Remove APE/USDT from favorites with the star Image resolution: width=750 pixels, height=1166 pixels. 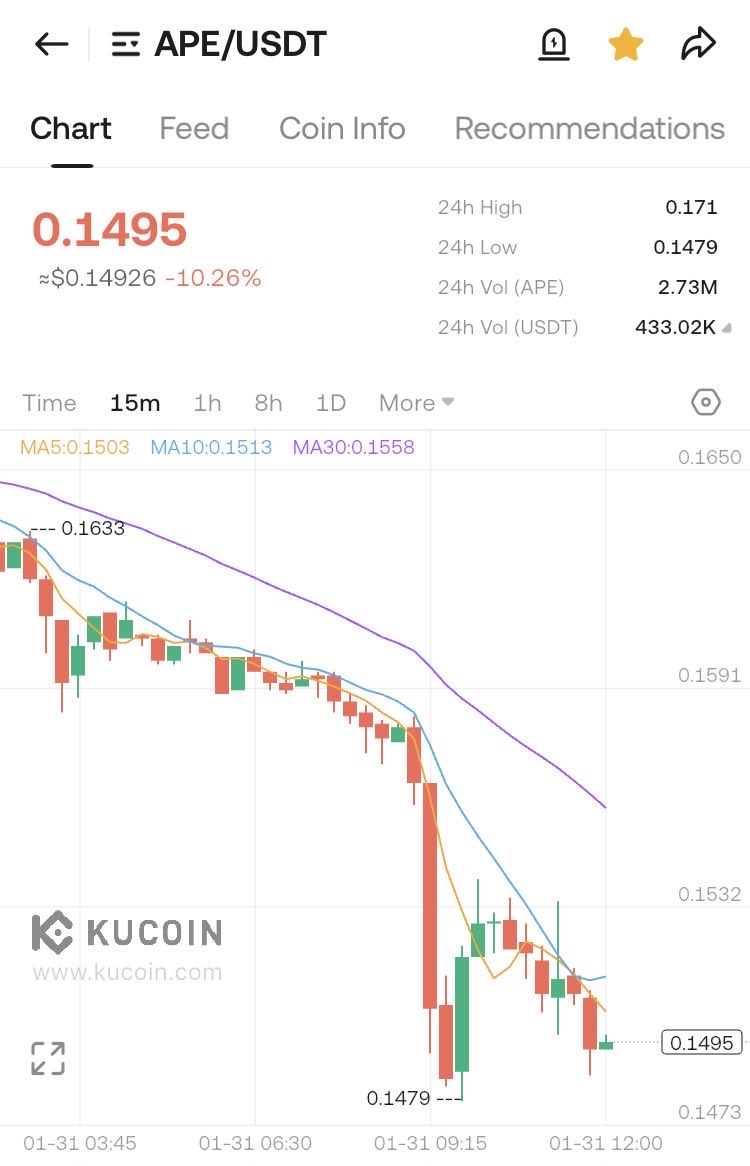click(626, 44)
